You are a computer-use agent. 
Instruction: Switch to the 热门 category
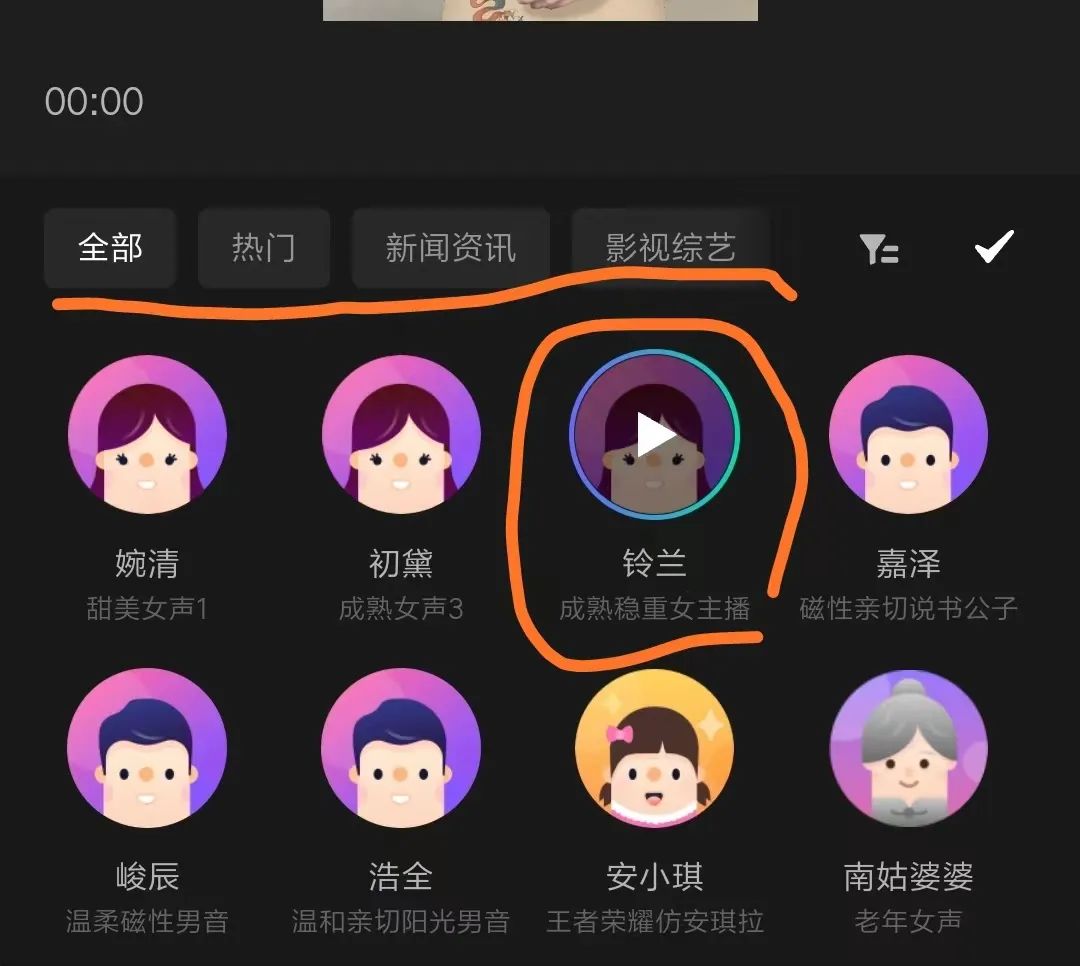263,248
